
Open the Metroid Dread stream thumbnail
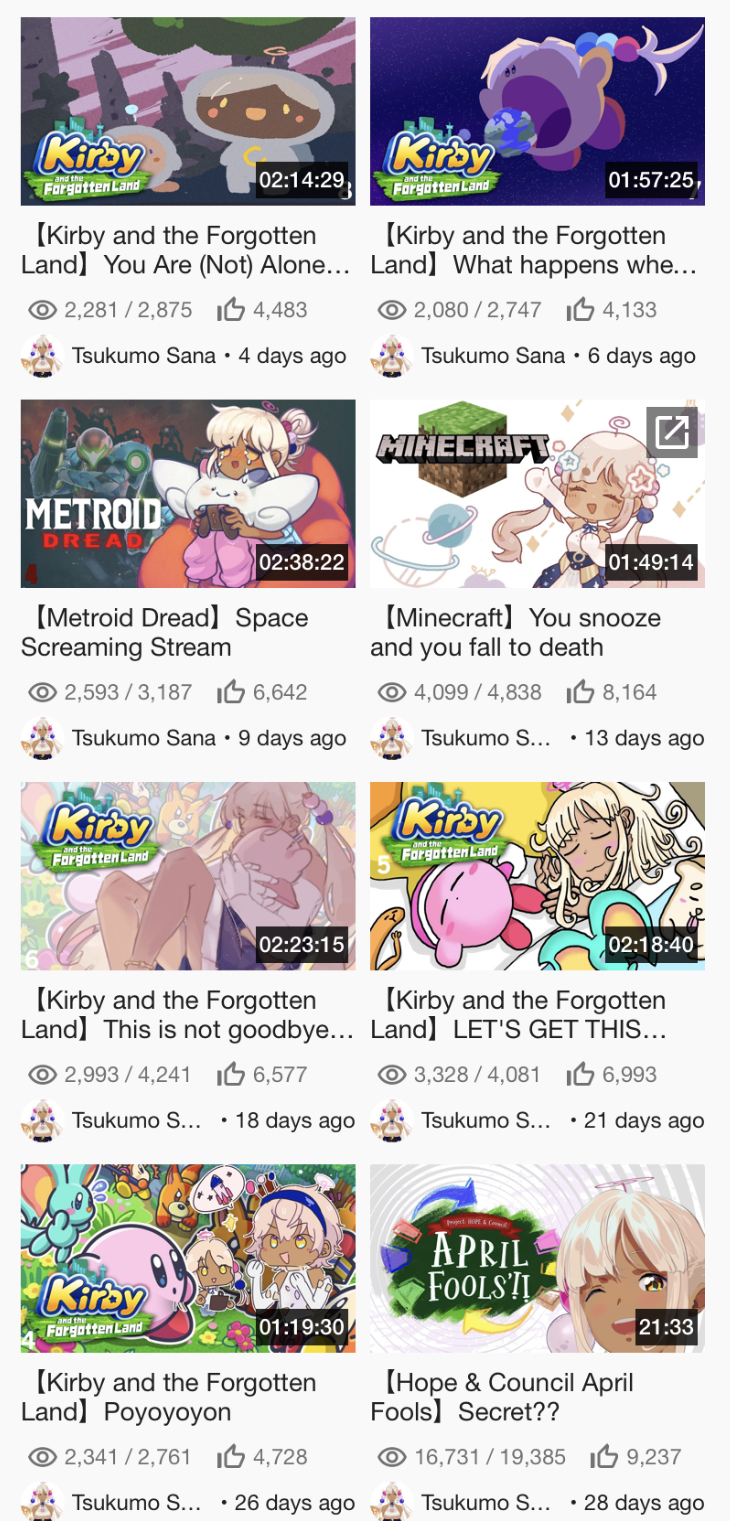(188, 493)
